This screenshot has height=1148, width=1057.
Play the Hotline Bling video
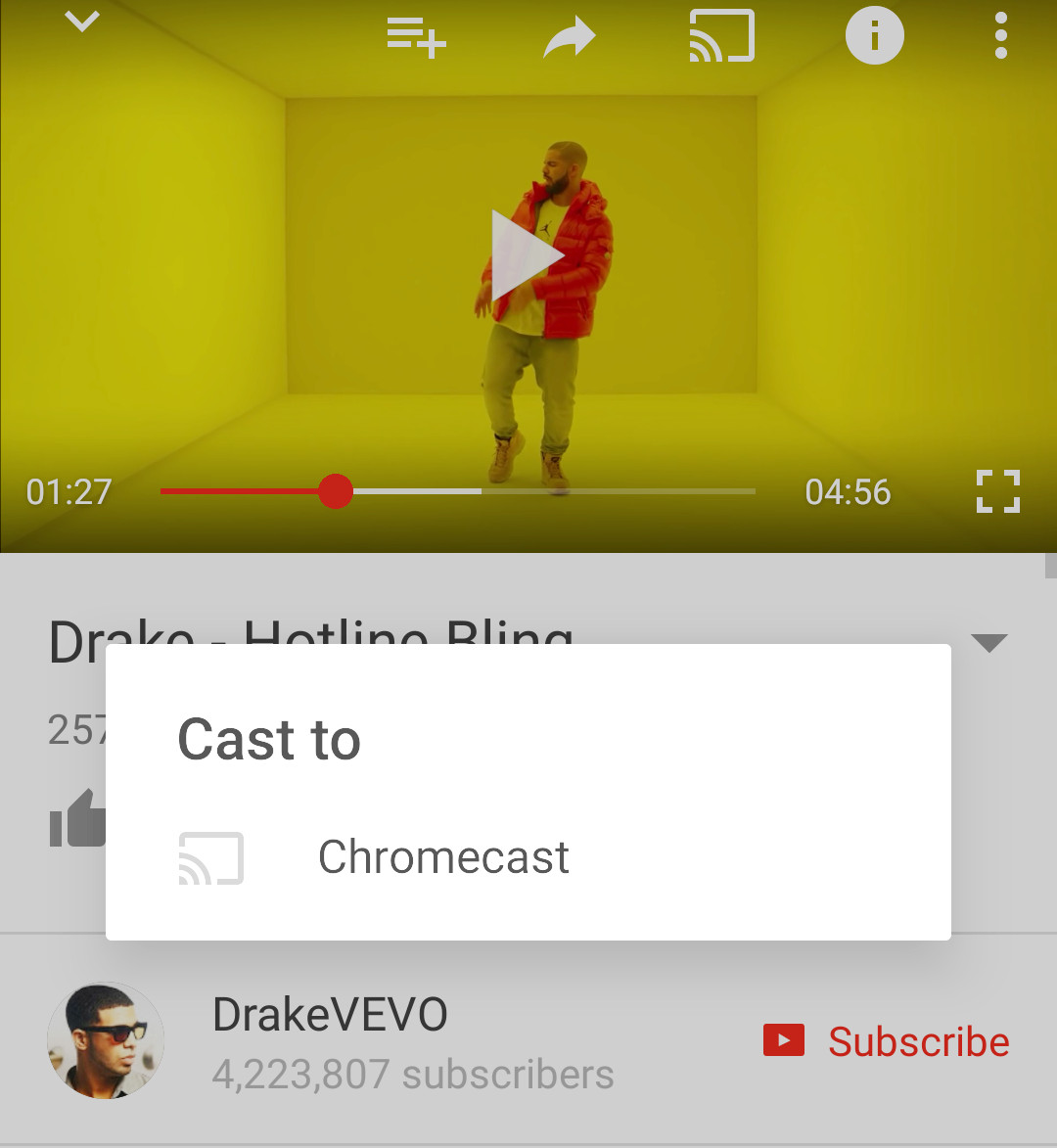(527, 254)
